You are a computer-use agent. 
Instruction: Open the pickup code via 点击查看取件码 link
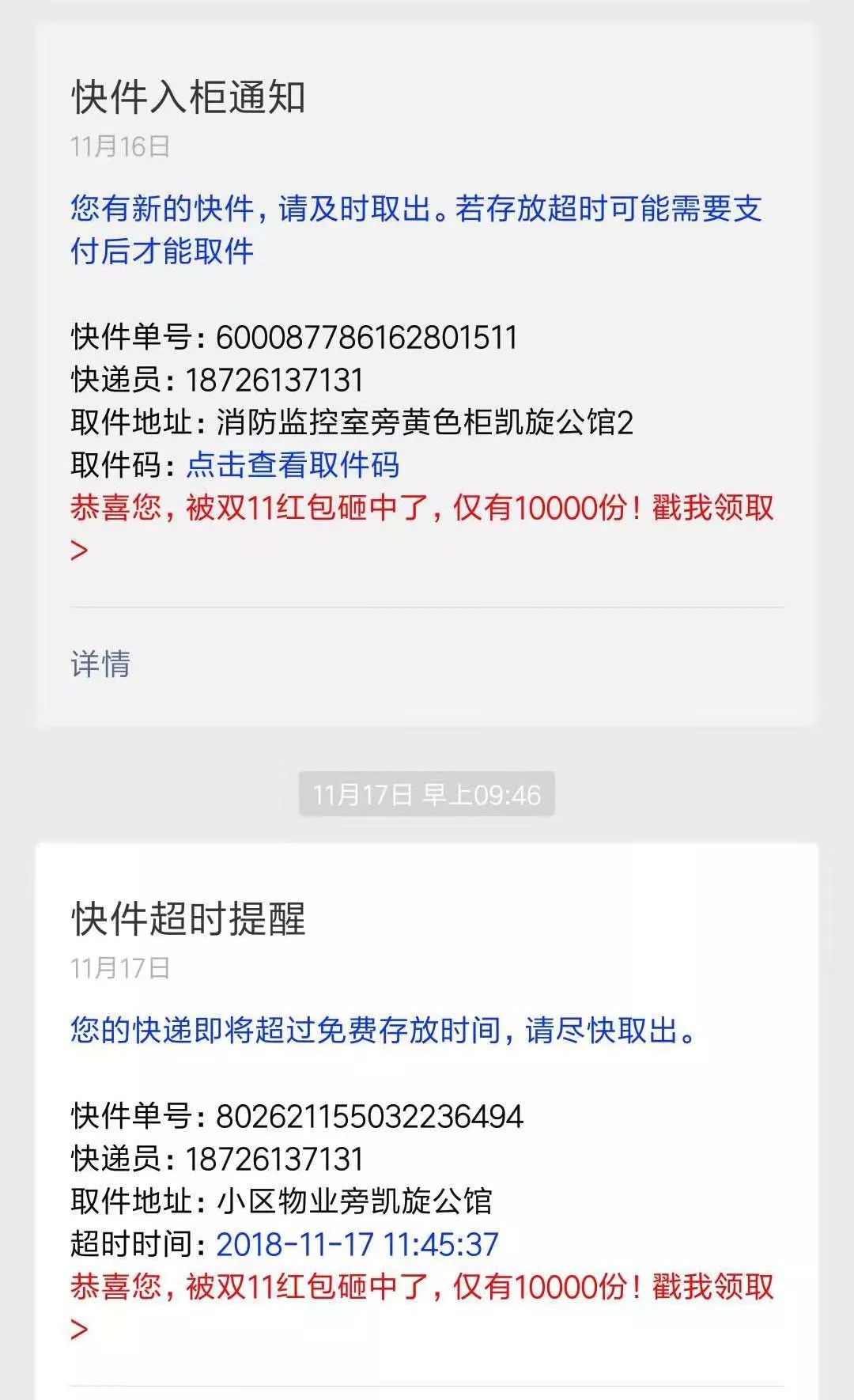pyautogui.click(x=293, y=467)
